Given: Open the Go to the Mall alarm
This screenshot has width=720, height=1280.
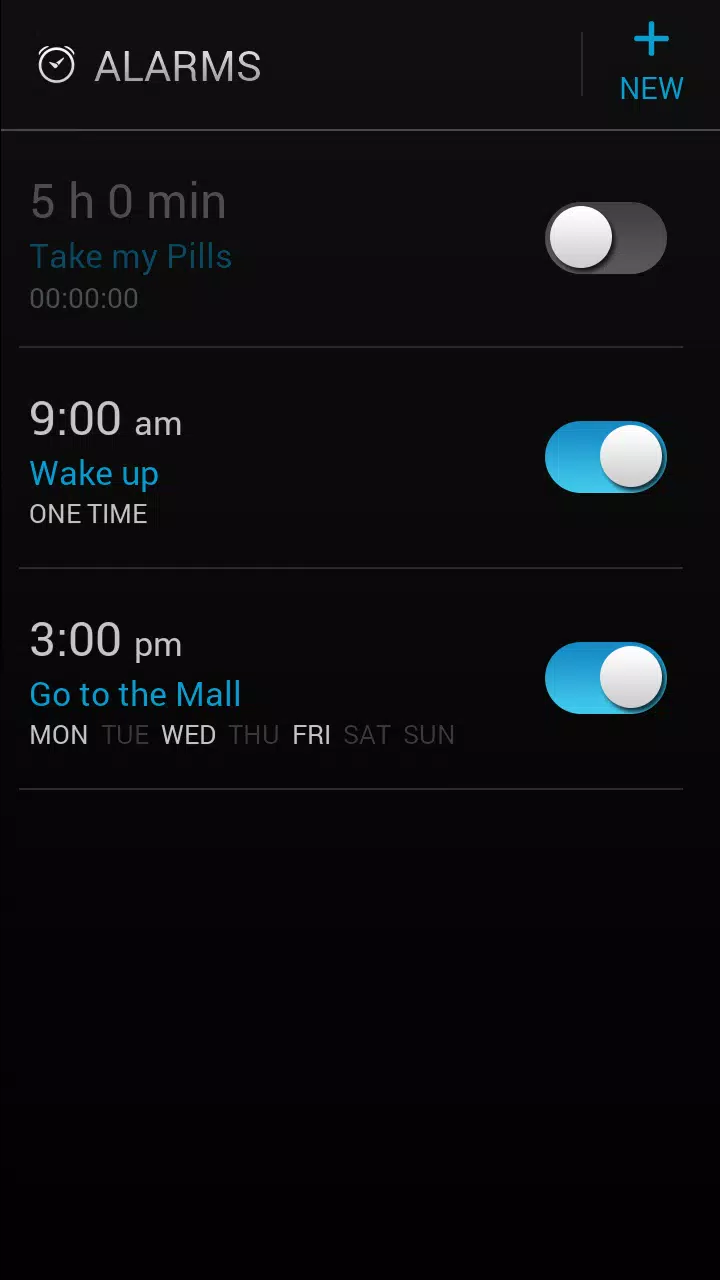Looking at the screenshot, I should (x=135, y=694).
